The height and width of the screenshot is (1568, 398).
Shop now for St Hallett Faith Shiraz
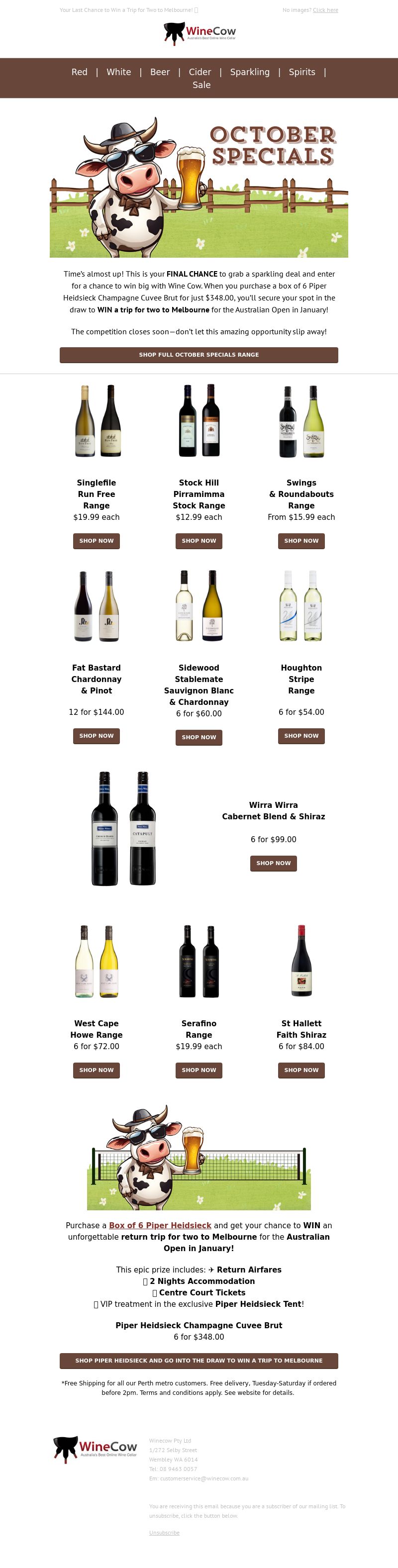[x=301, y=1070]
